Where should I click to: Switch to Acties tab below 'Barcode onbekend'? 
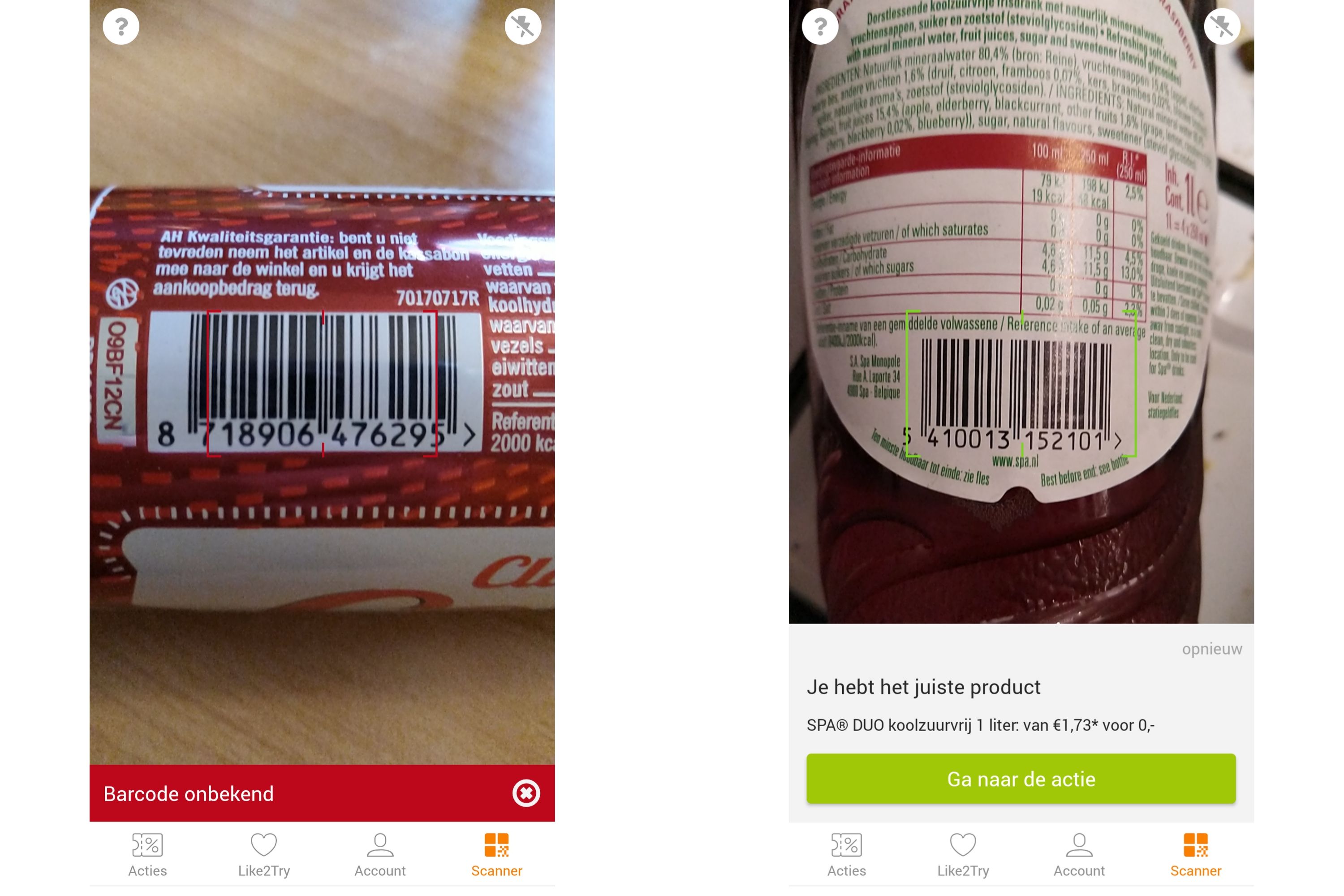coord(147,855)
